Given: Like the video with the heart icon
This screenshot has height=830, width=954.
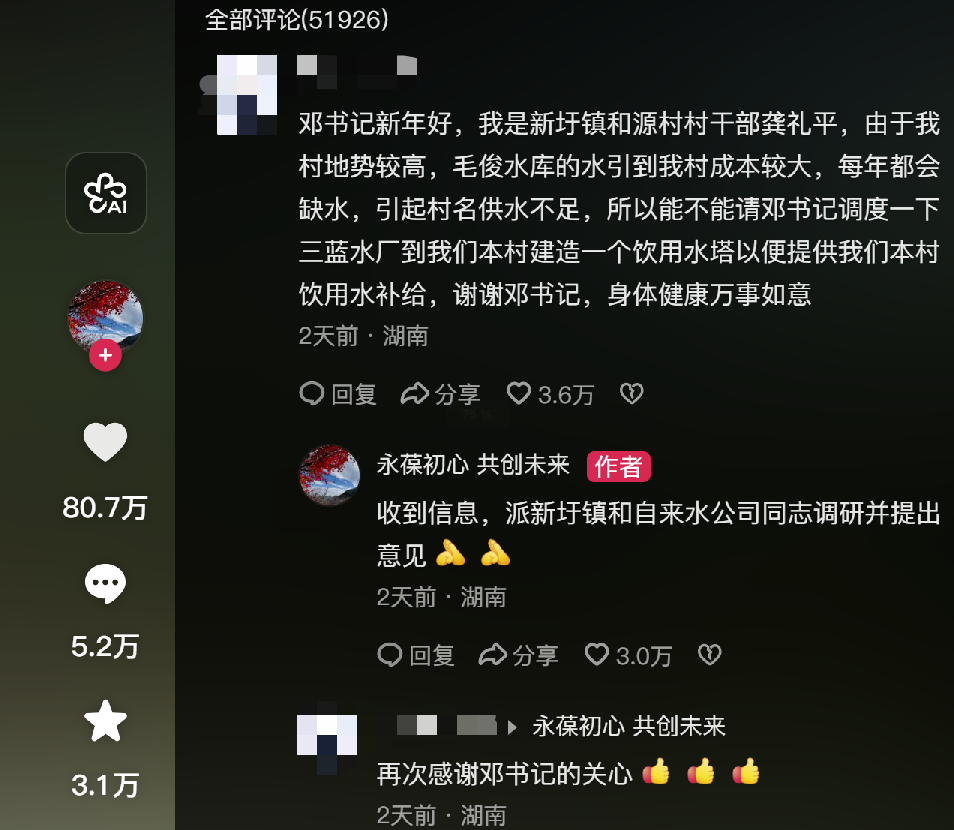Looking at the screenshot, I should [x=105, y=442].
